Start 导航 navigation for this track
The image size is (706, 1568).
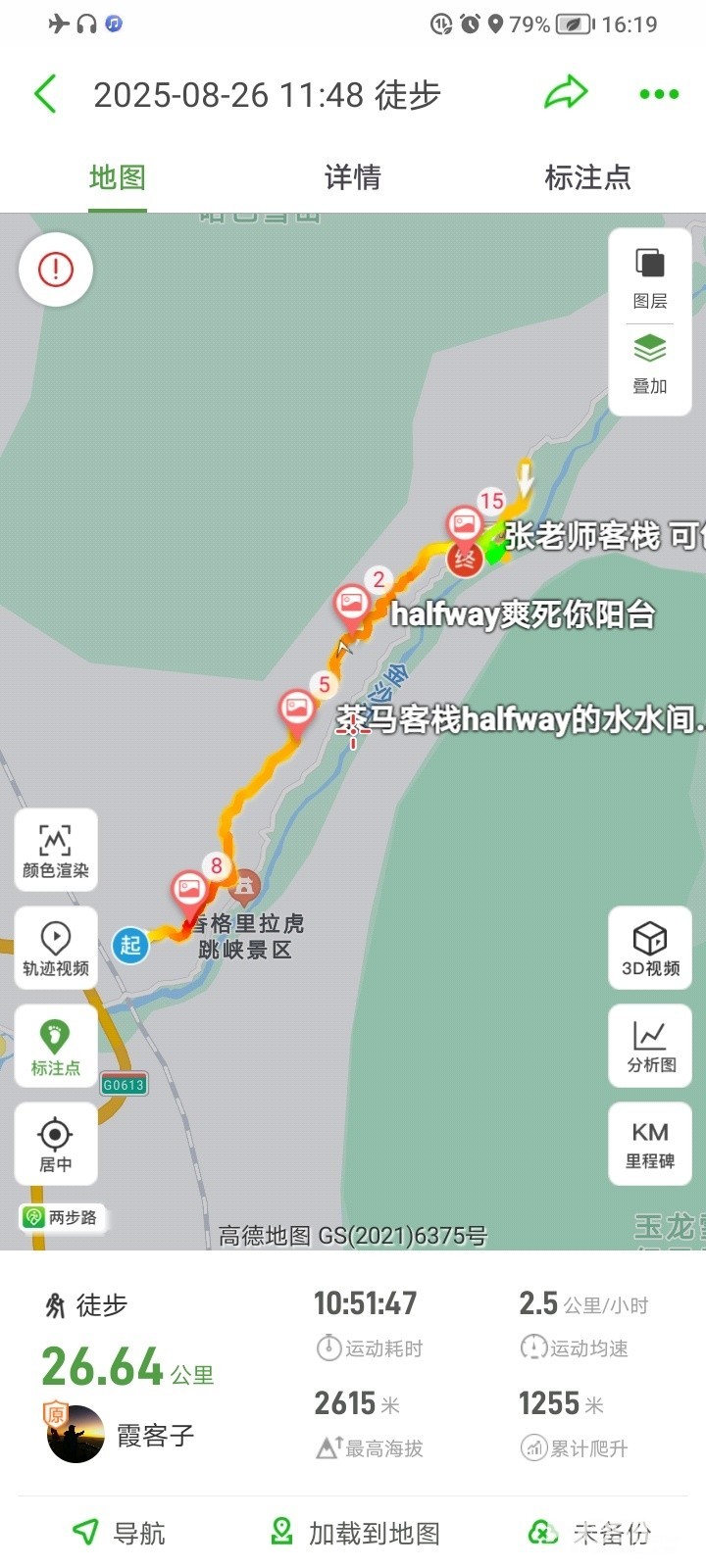(x=120, y=1532)
